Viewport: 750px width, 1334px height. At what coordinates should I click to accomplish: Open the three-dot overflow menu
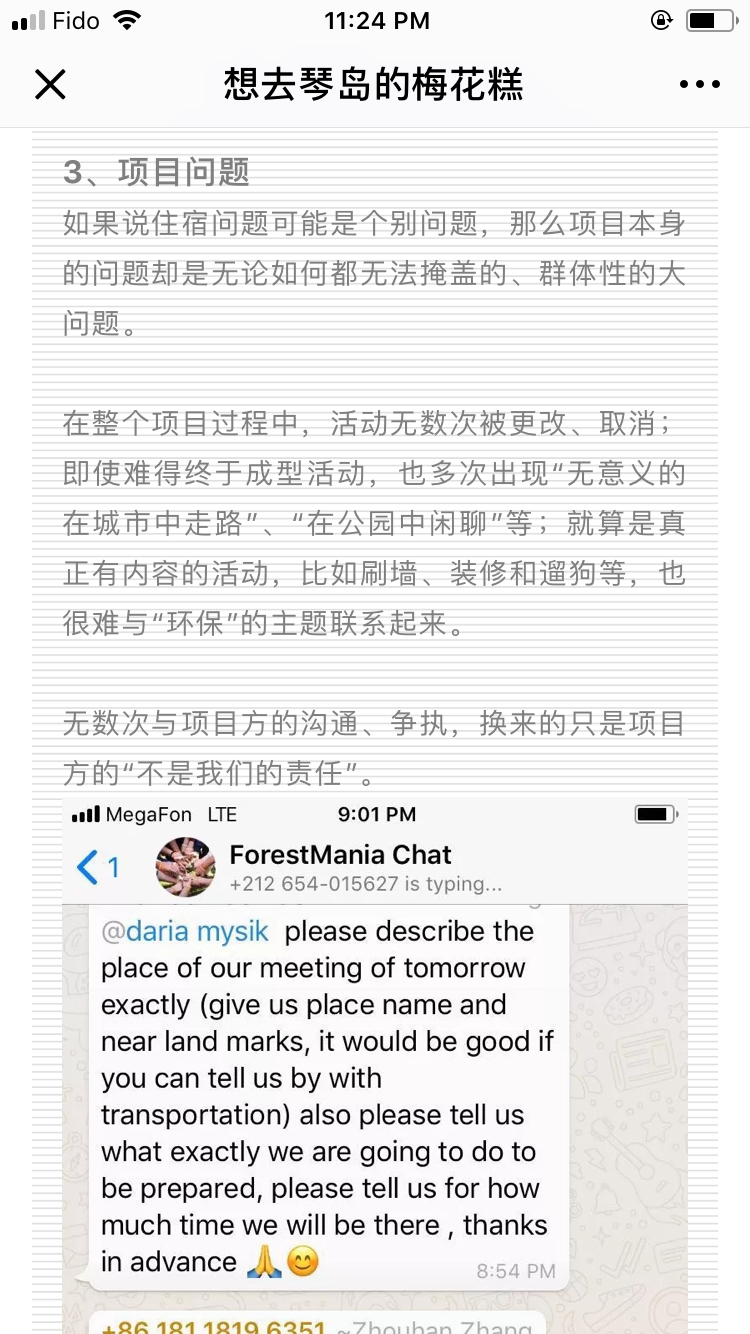click(x=699, y=85)
